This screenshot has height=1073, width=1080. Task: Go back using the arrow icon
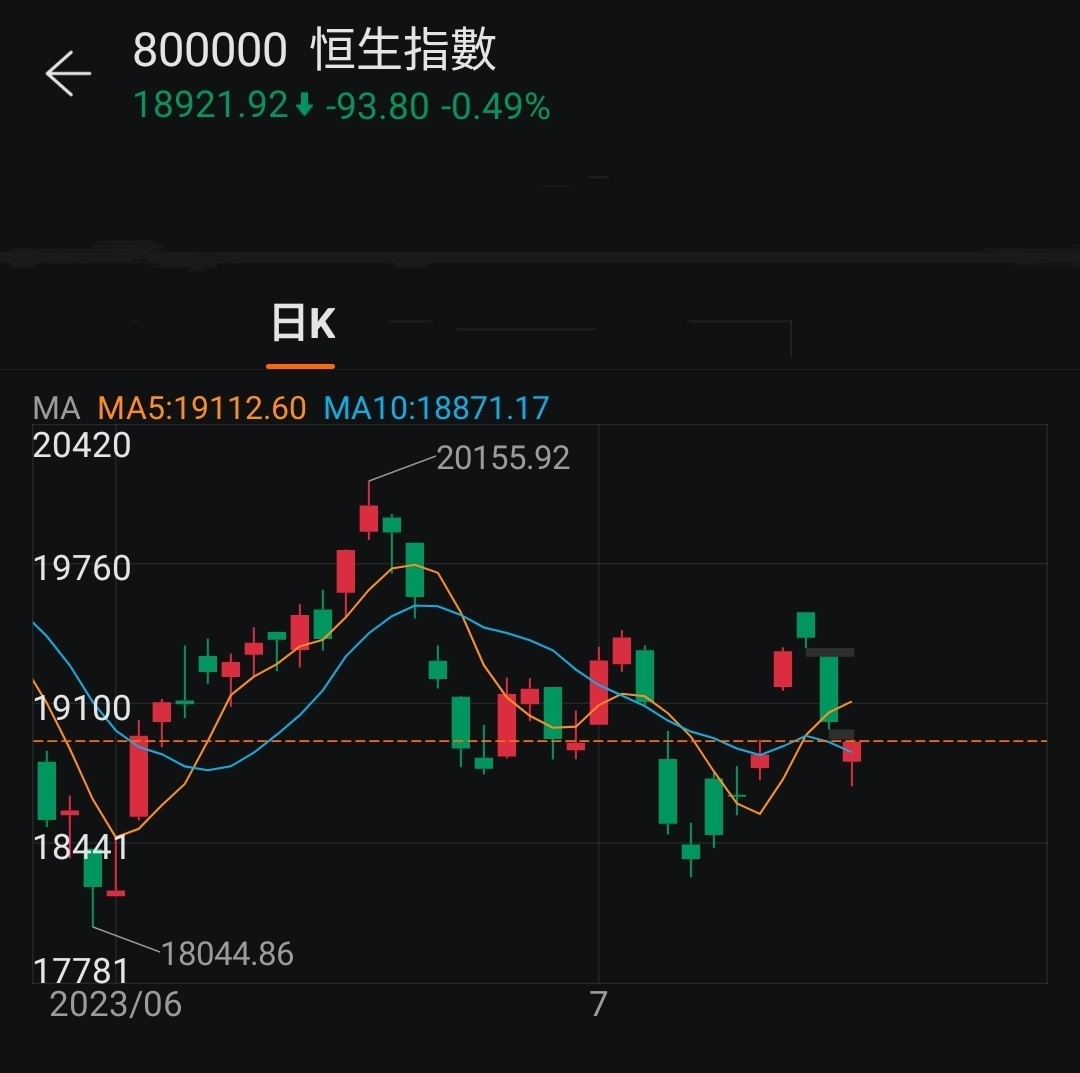(x=68, y=75)
